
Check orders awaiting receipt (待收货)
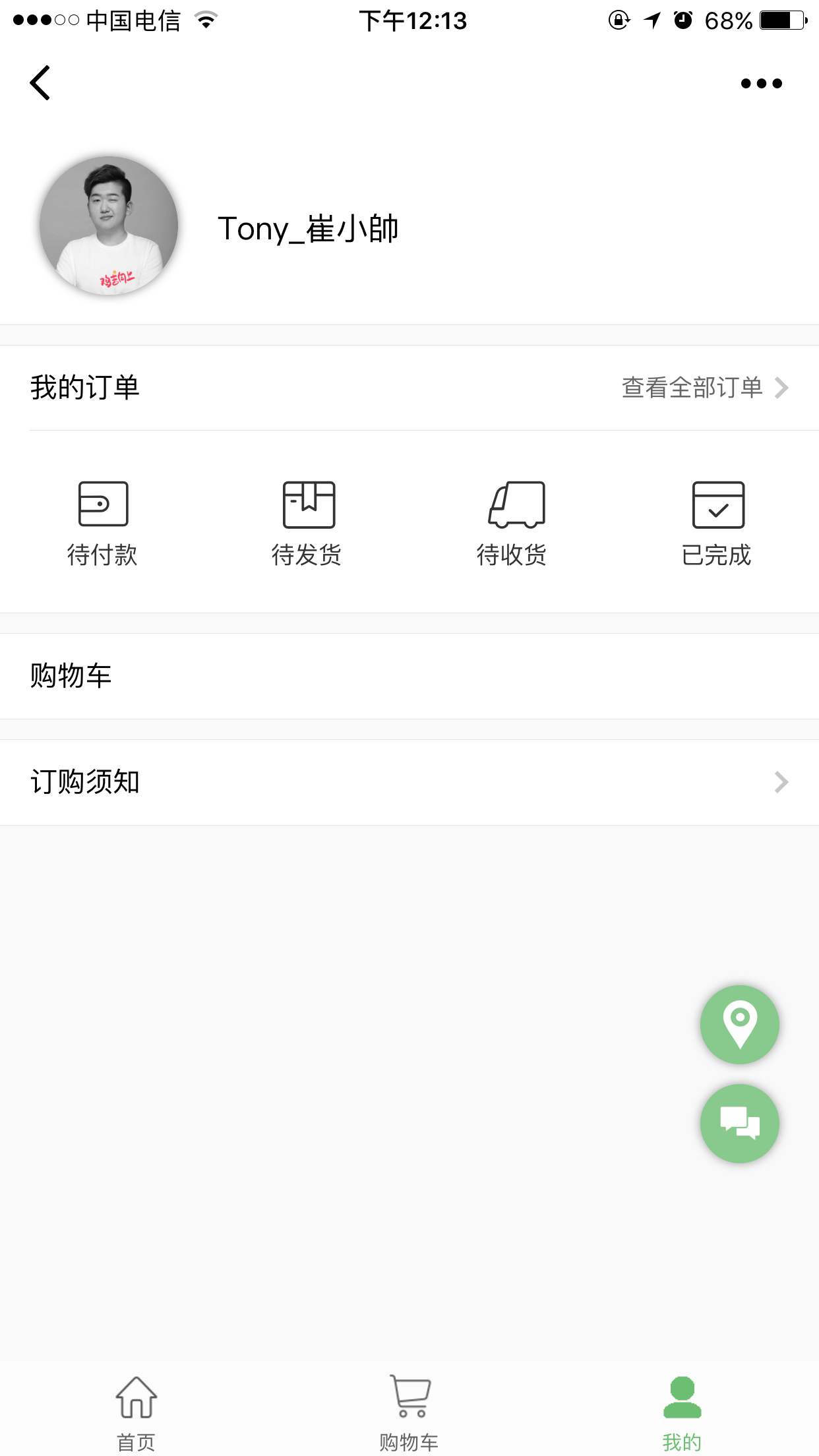tap(513, 522)
